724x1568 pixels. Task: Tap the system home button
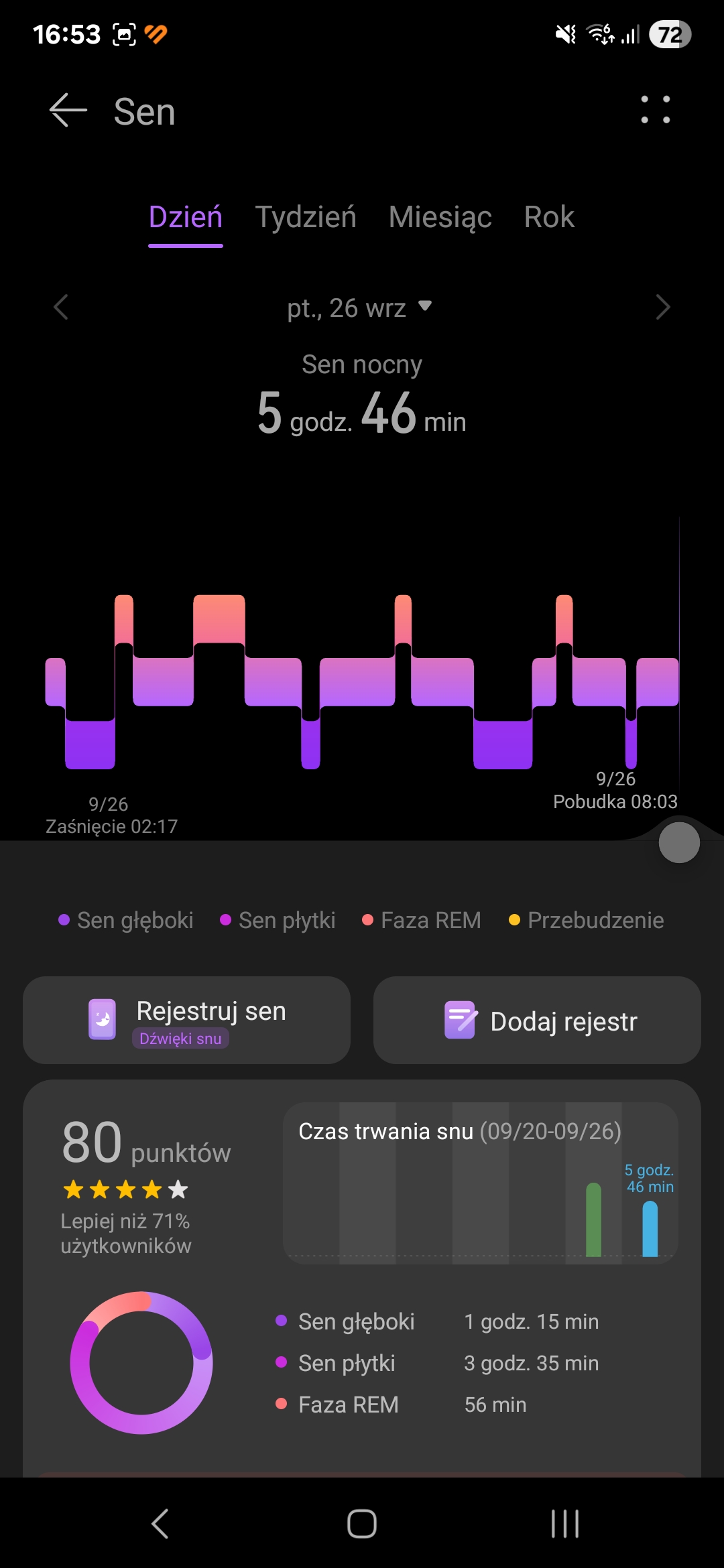(x=362, y=1524)
